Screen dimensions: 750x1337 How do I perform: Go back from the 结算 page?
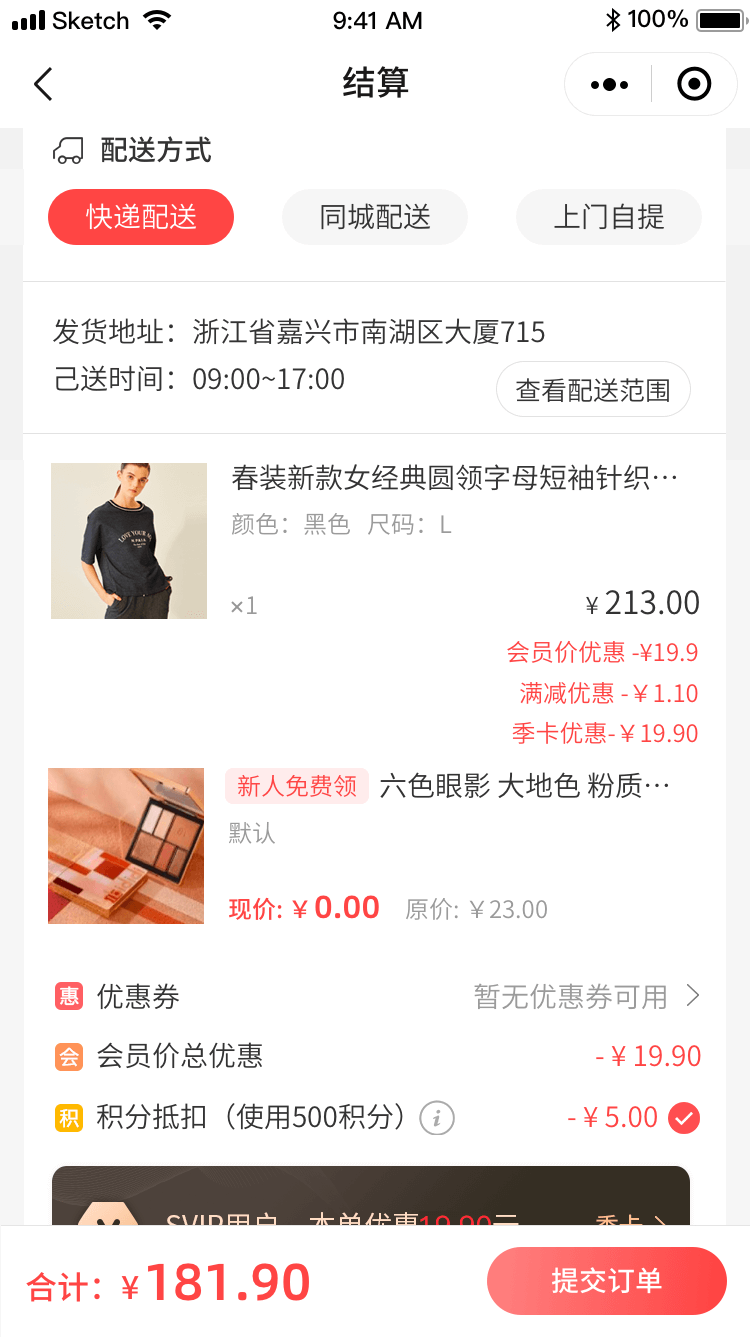point(43,84)
